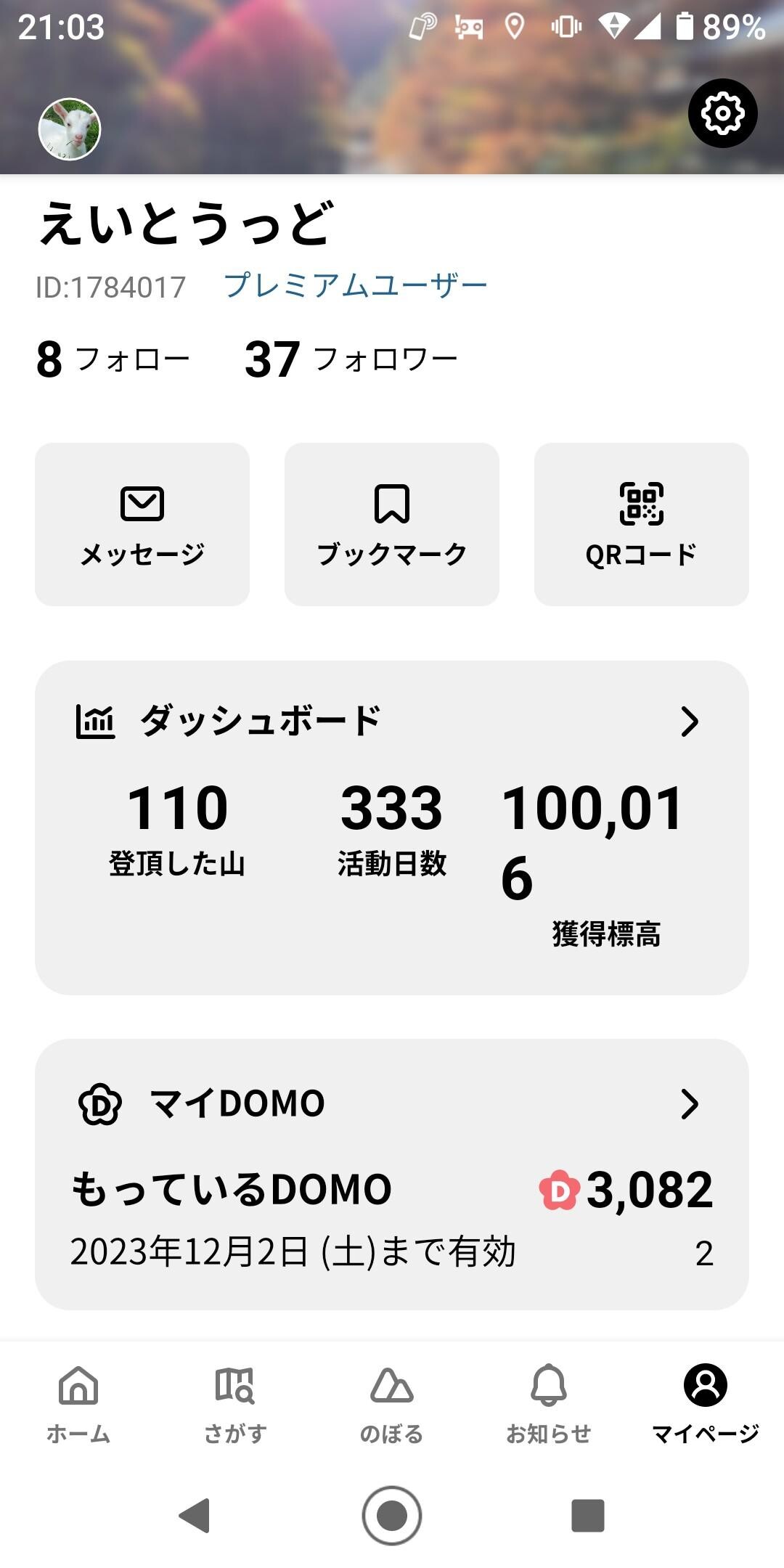Click the DOMO flower icon next to マイDOMO

click(x=100, y=1105)
